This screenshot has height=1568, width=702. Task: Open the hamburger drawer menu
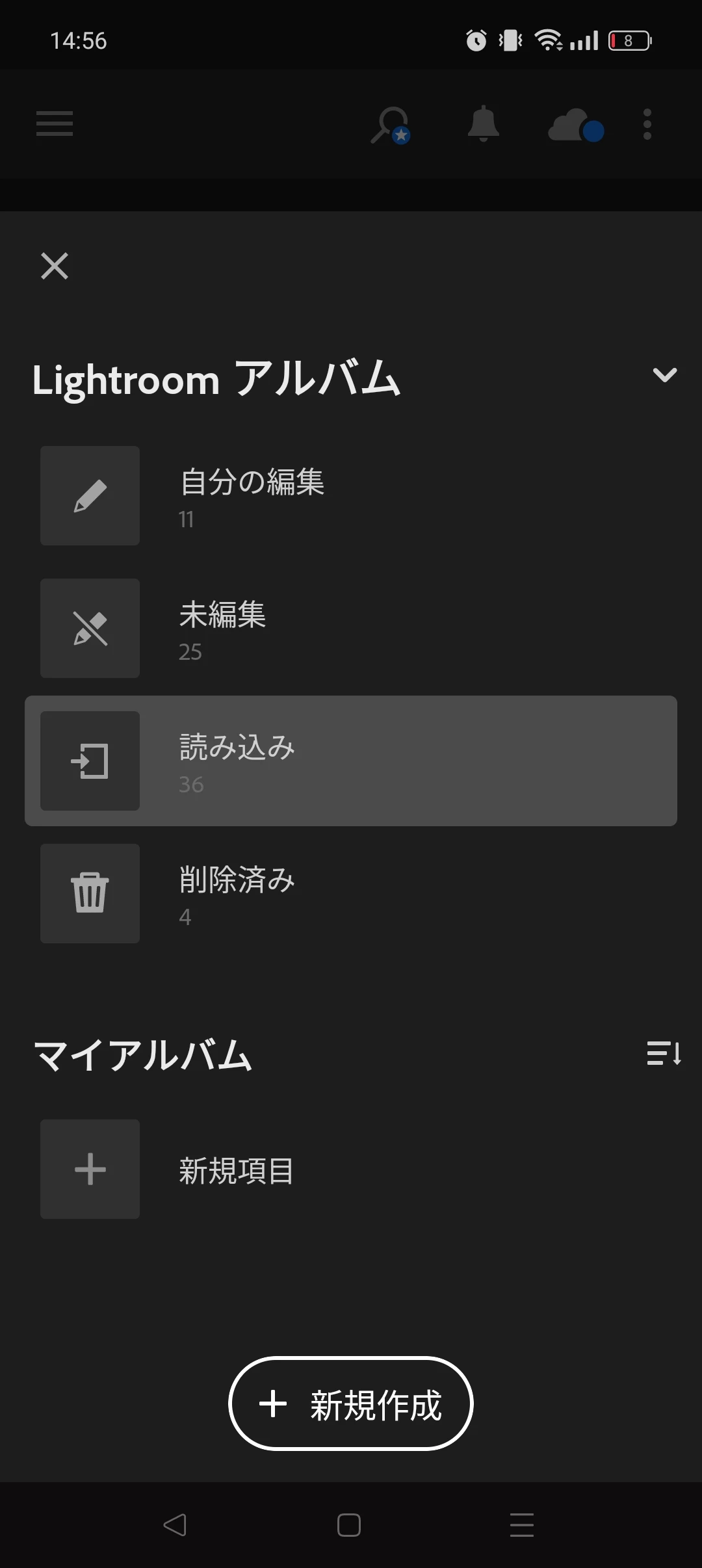(x=55, y=124)
